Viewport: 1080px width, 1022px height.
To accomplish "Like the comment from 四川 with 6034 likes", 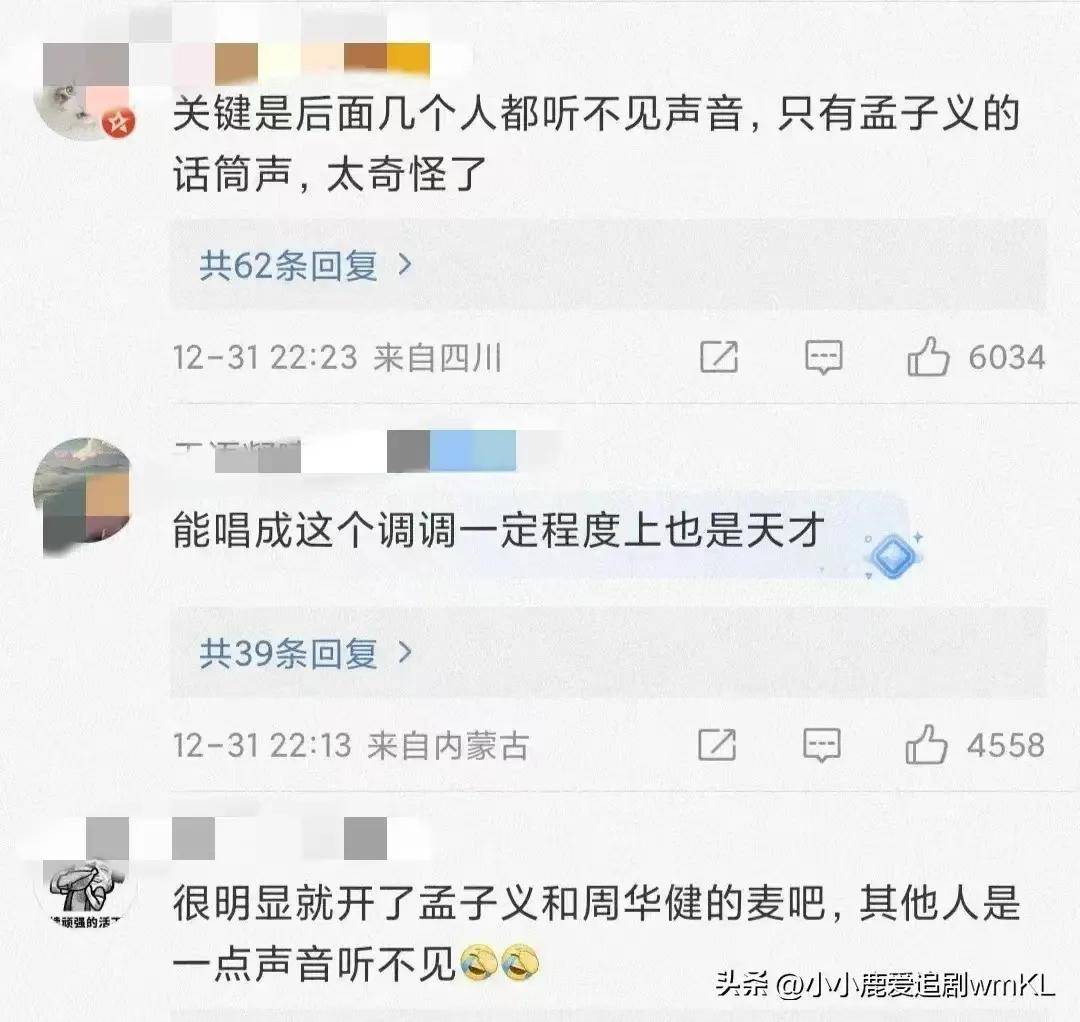I will click(927, 358).
